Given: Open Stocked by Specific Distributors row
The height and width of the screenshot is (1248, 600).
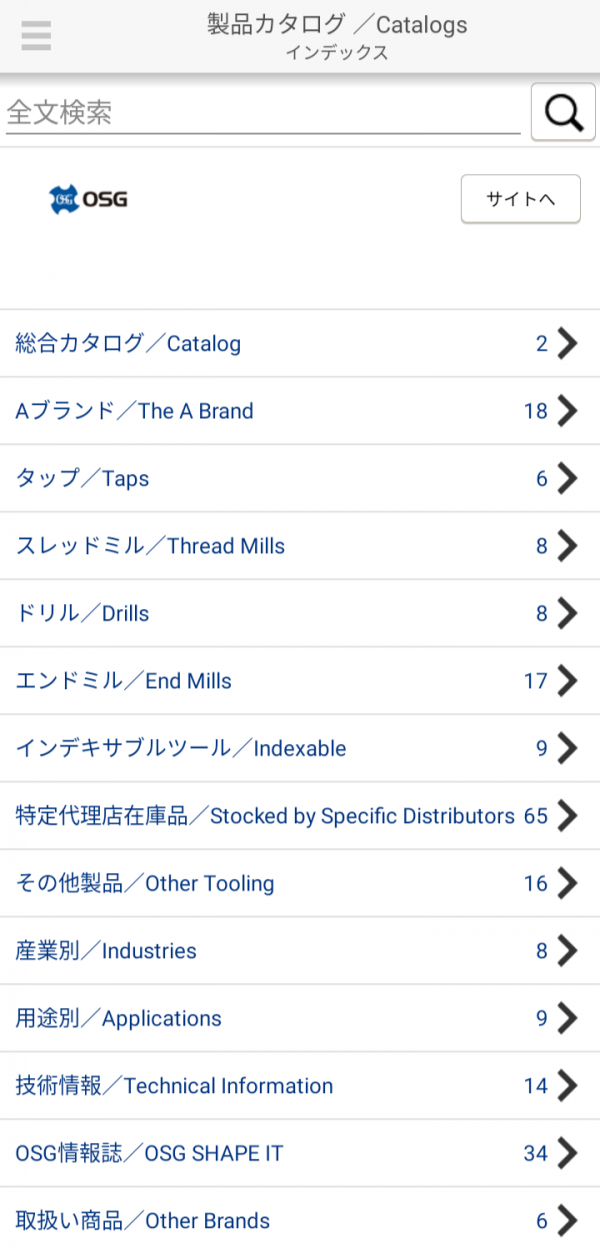Looking at the screenshot, I should point(300,816).
